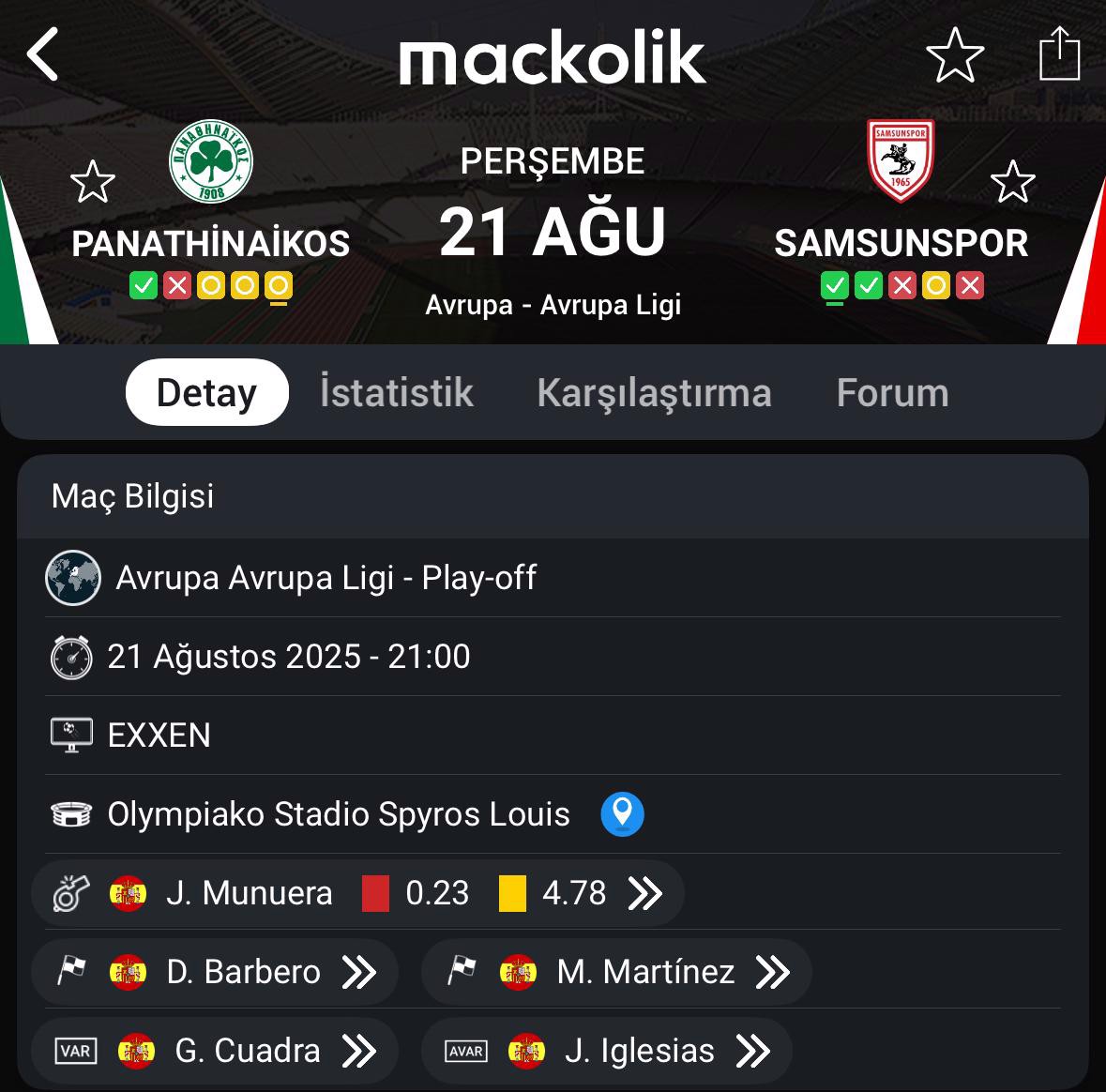The width and height of the screenshot is (1106, 1092).
Task: View referee J. Munuera details
Action: click(356, 893)
